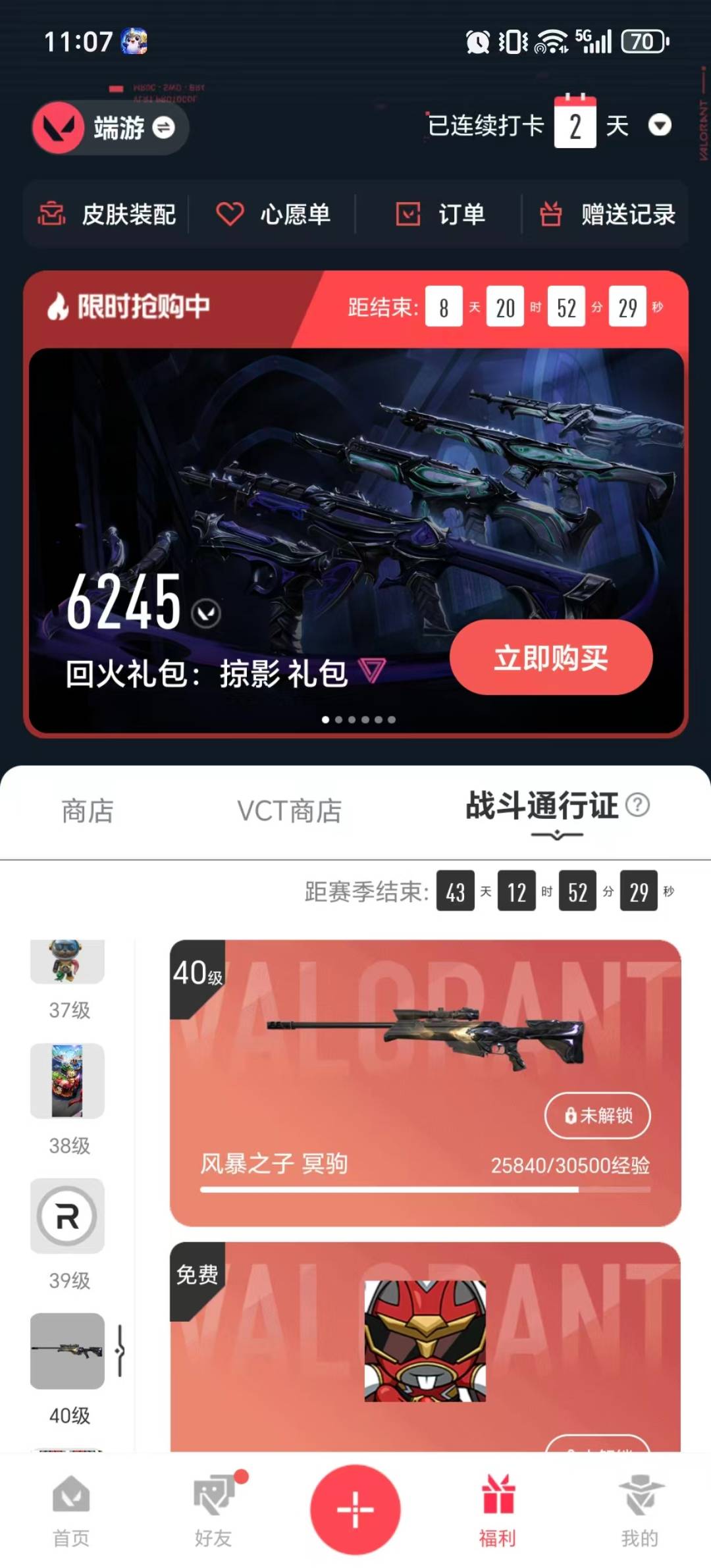Switch to the 商店 shop tab
The image size is (711, 1568).
[89, 812]
